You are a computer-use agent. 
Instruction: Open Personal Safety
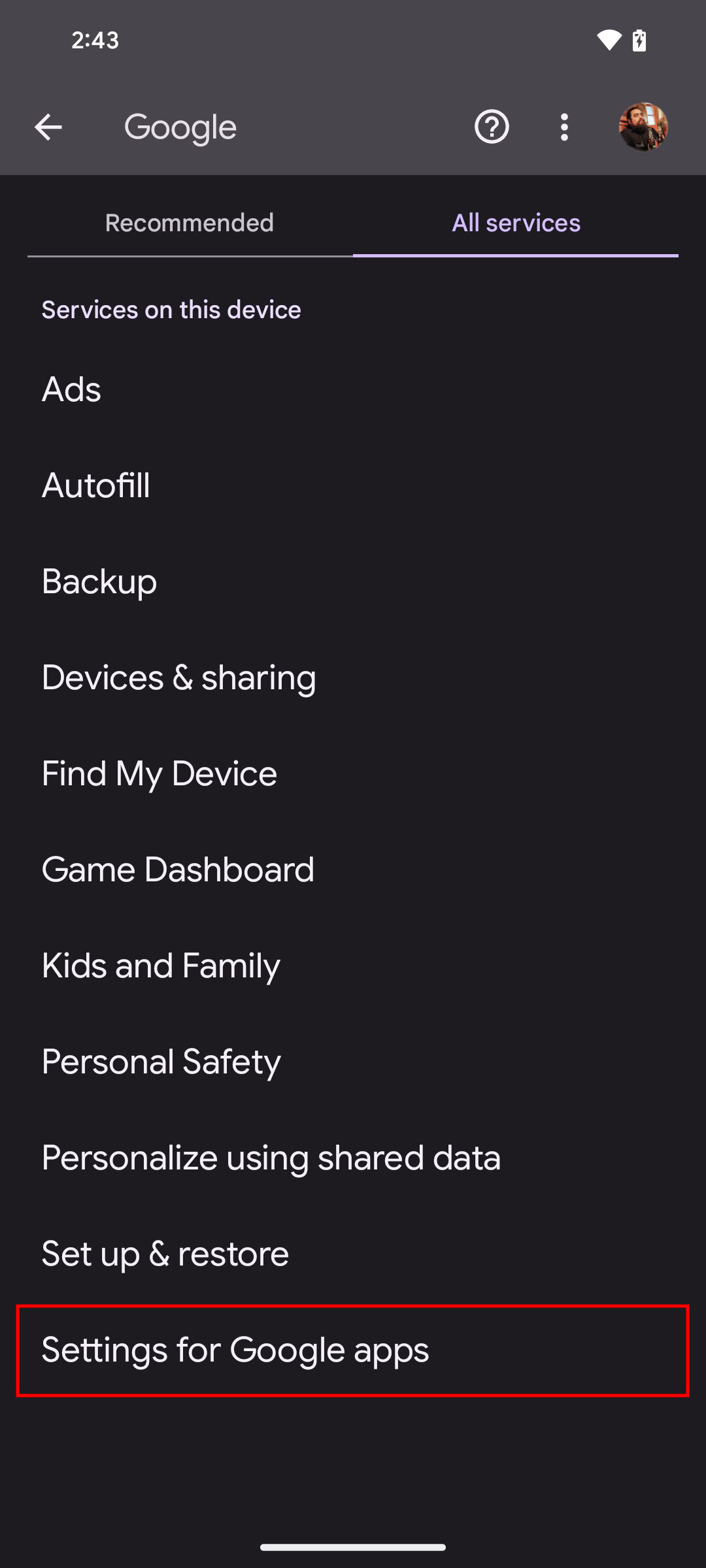(x=353, y=1062)
